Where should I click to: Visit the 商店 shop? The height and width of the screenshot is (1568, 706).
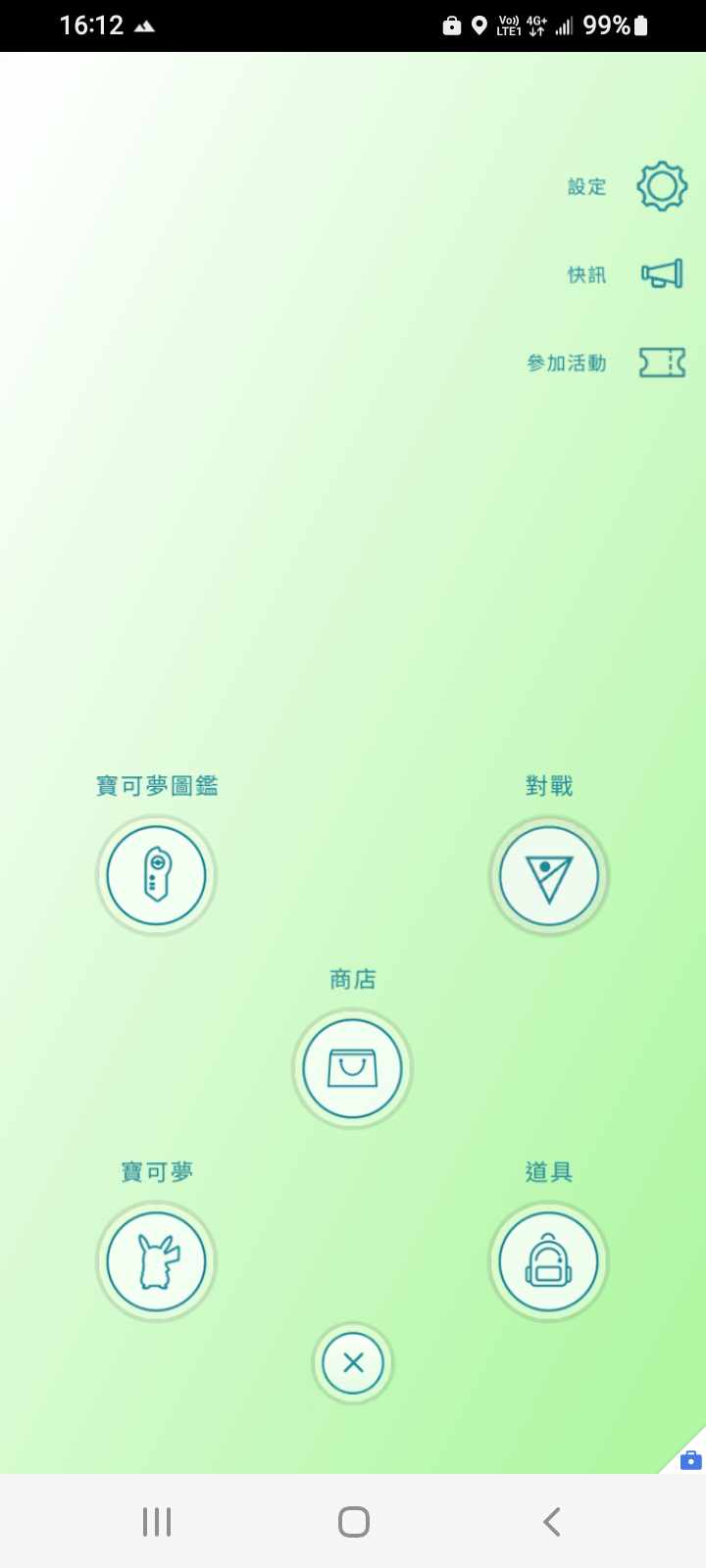click(x=352, y=1068)
